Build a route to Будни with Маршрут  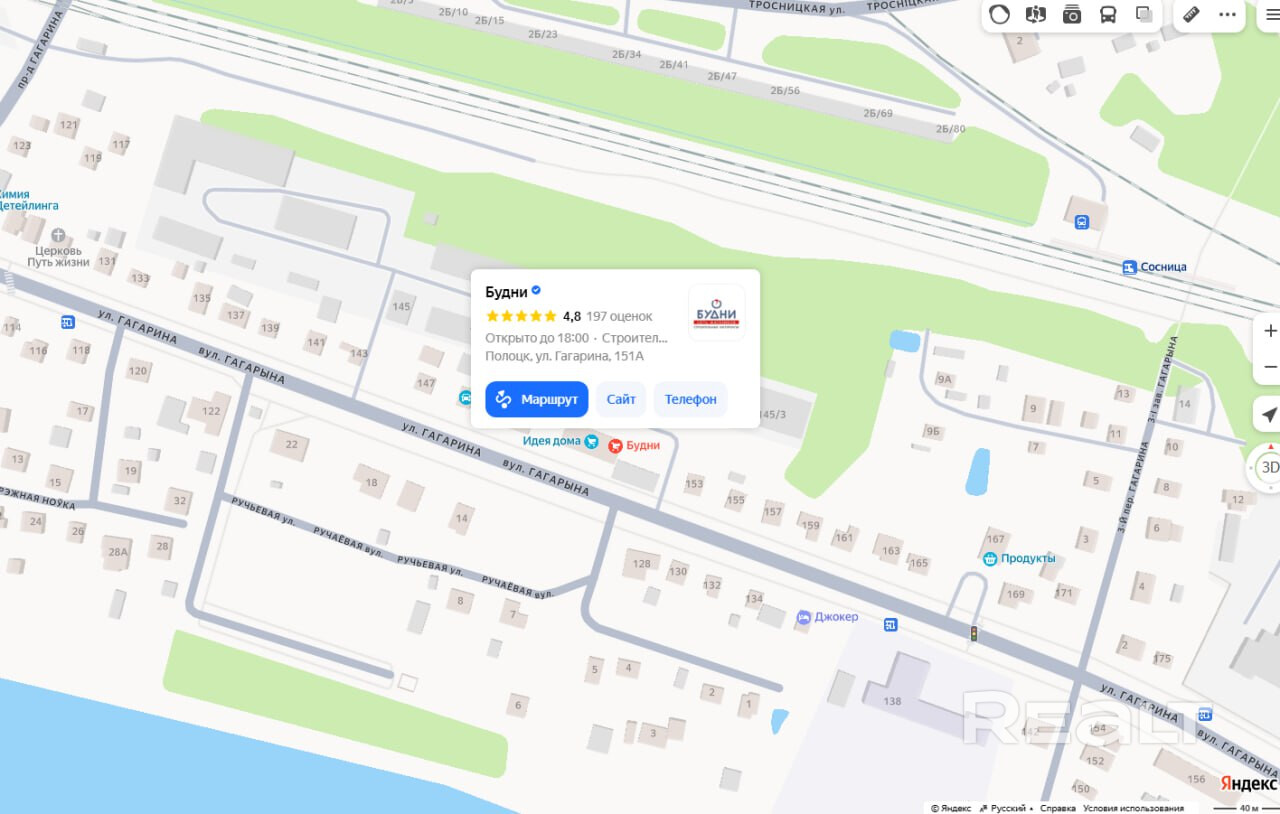tap(536, 399)
